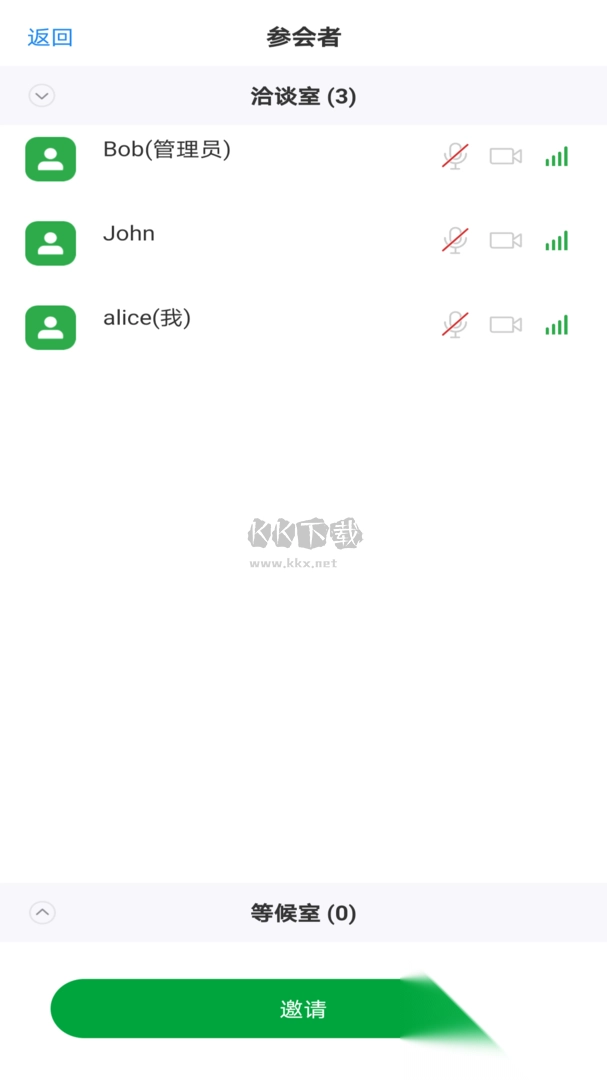Tap 返回 to go back
Viewport: 607px width, 1080px height.
click(50, 38)
